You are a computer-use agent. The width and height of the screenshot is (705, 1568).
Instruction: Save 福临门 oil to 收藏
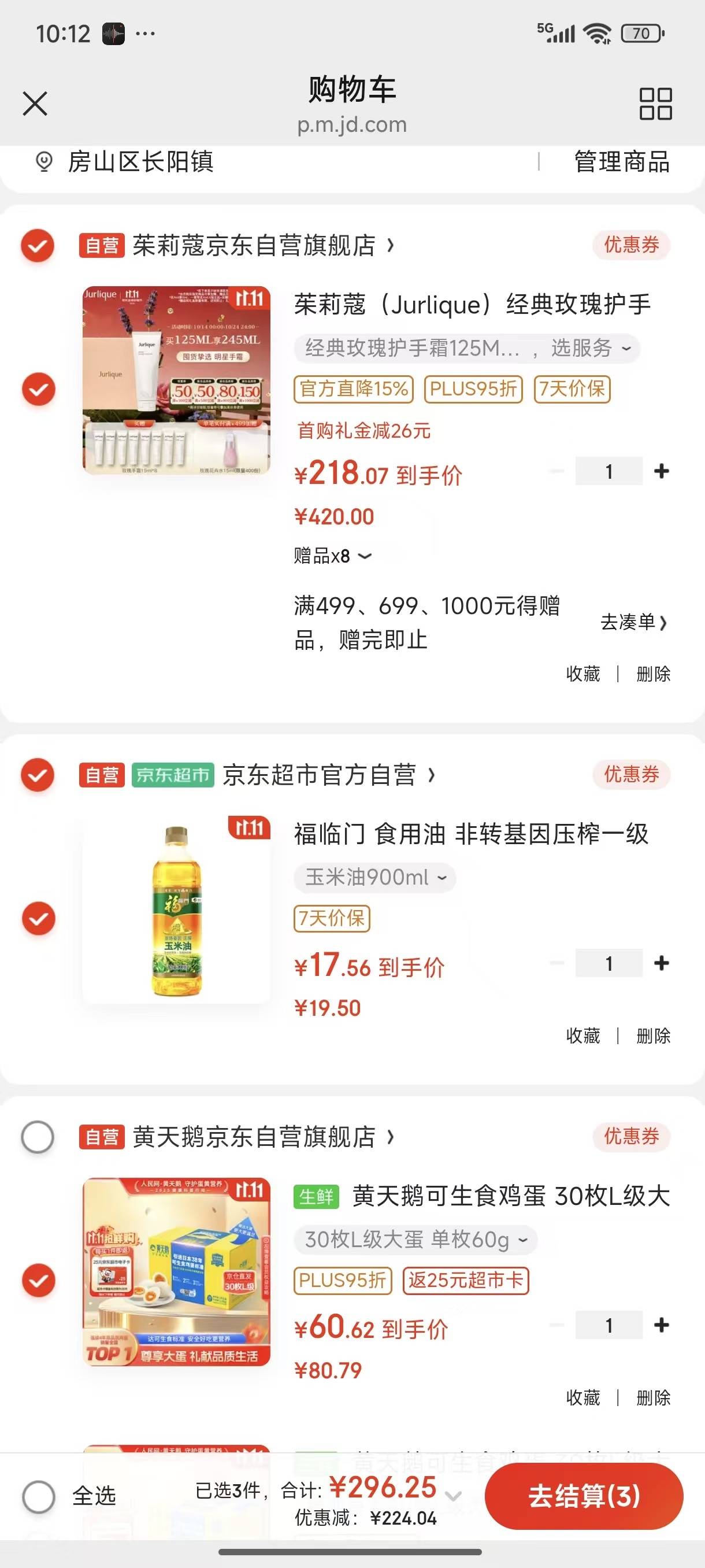click(x=582, y=1036)
